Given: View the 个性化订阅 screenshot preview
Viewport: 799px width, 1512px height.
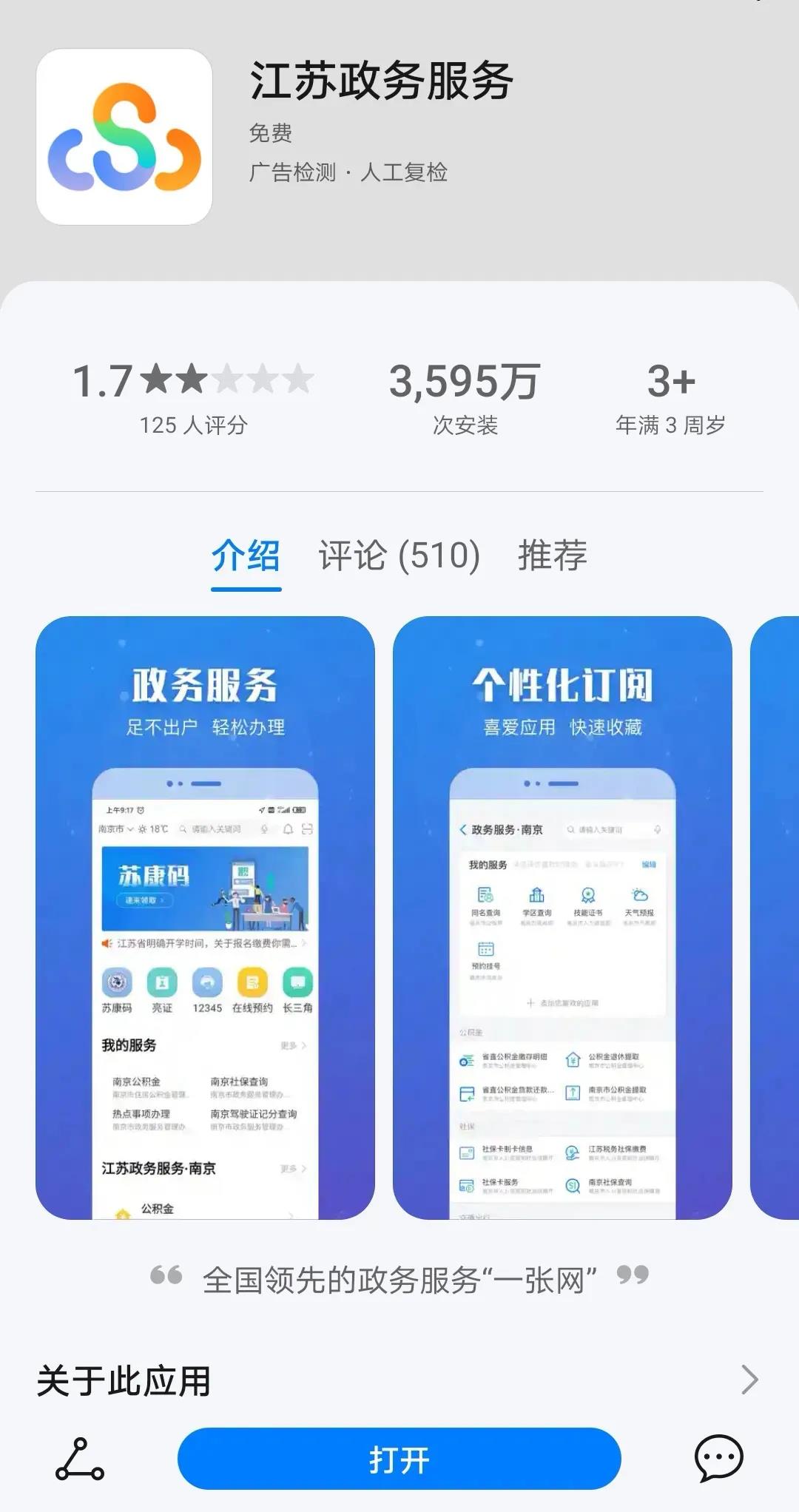Looking at the screenshot, I should (562, 917).
